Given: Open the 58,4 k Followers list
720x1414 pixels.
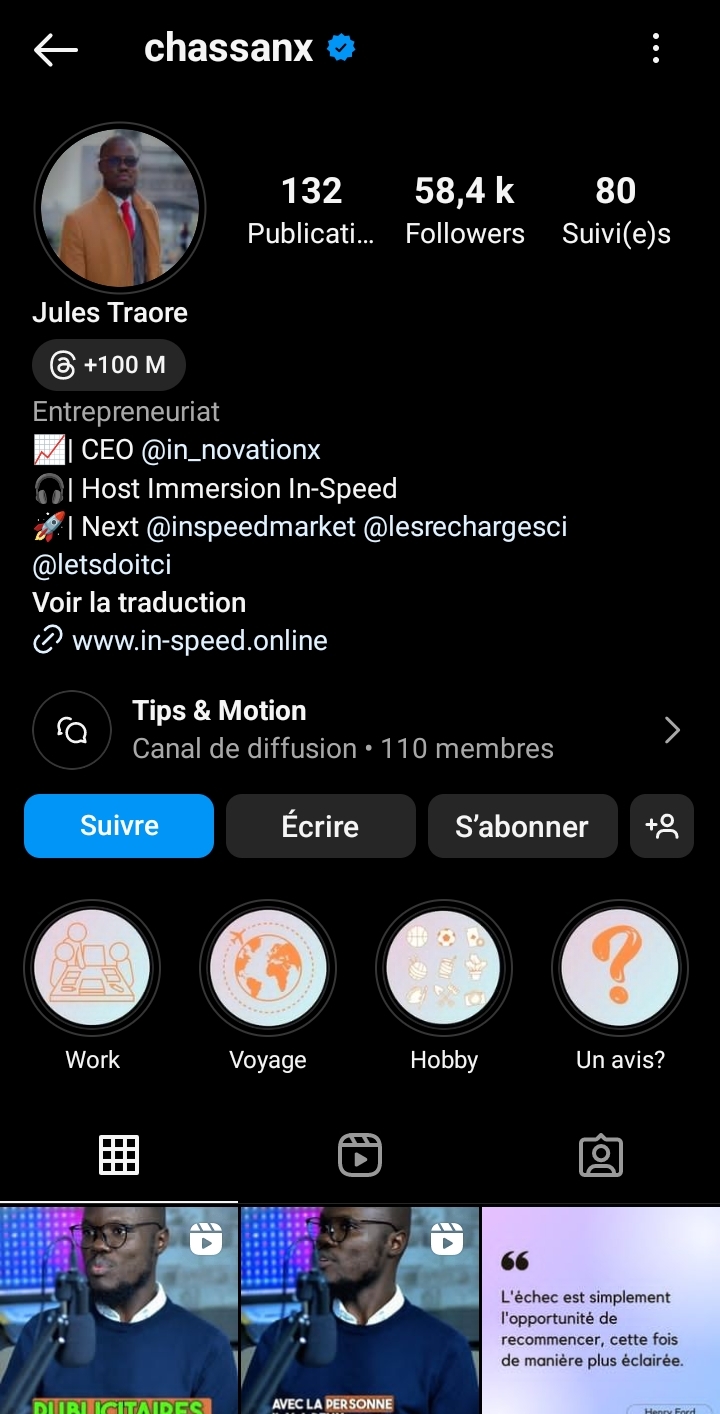Looking at the screenshot, I should pos(464,210).
